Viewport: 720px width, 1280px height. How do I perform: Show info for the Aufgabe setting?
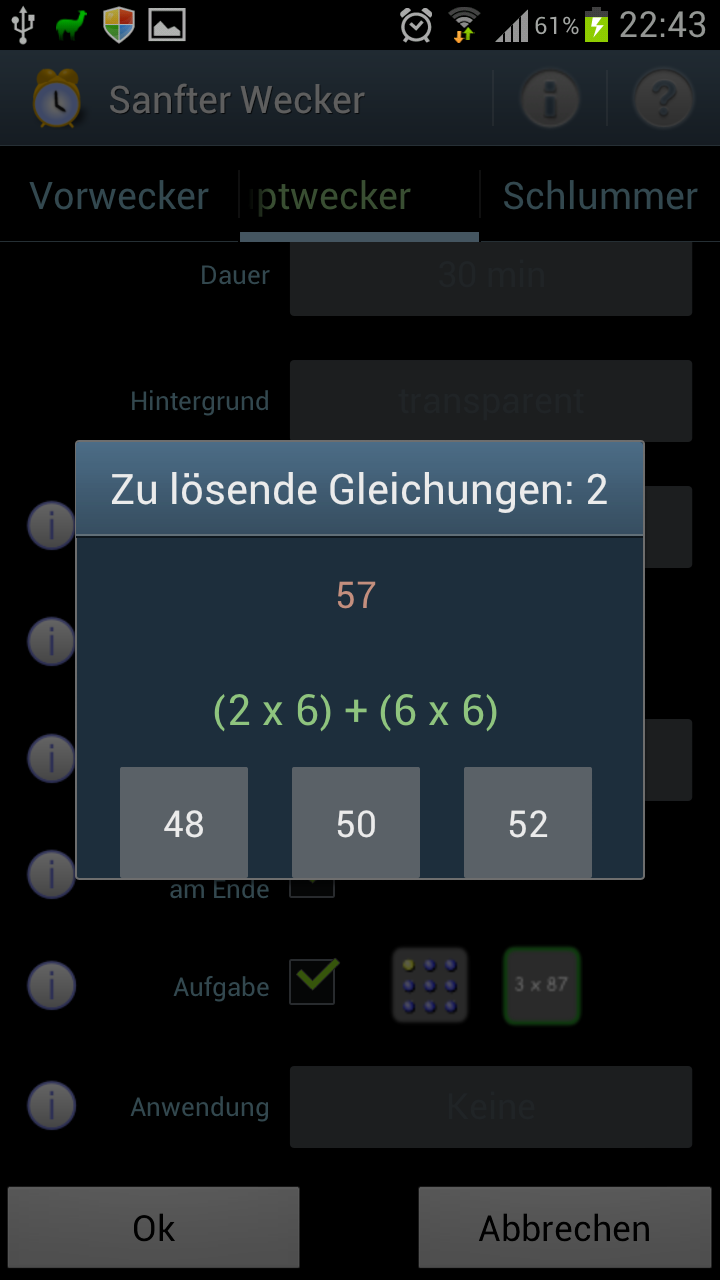click(x=51, y=986)
